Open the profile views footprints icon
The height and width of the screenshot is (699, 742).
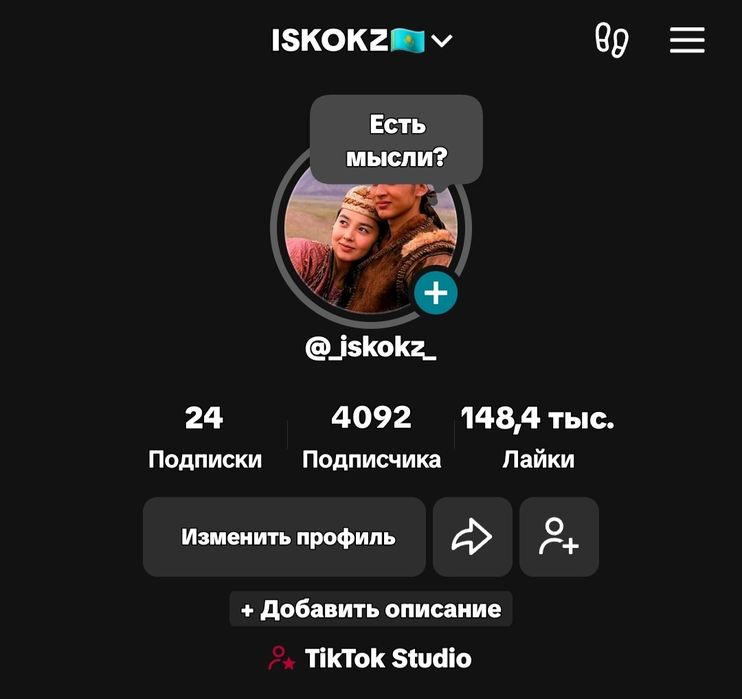coord(611,41)
